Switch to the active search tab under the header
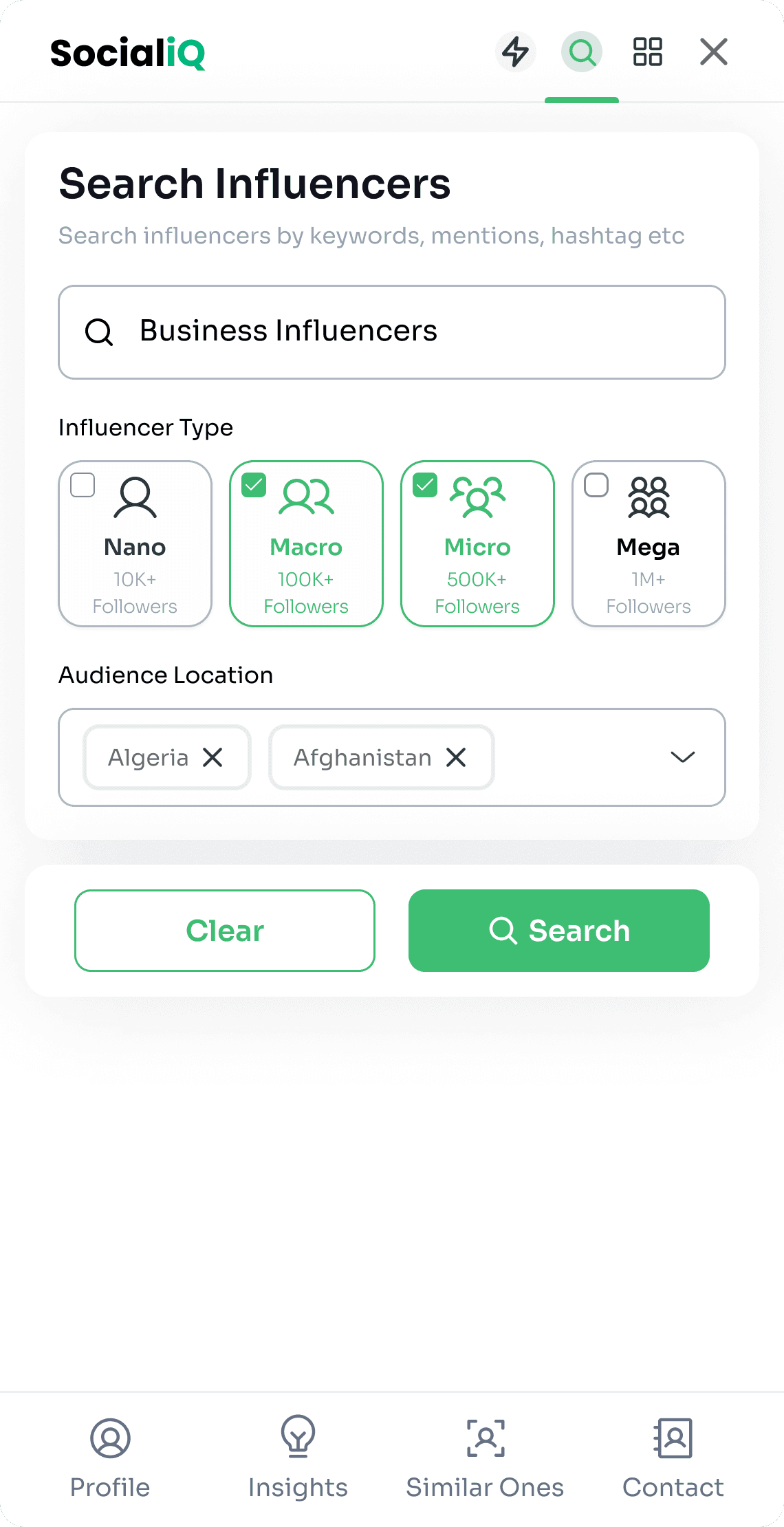 coord(581,100)
